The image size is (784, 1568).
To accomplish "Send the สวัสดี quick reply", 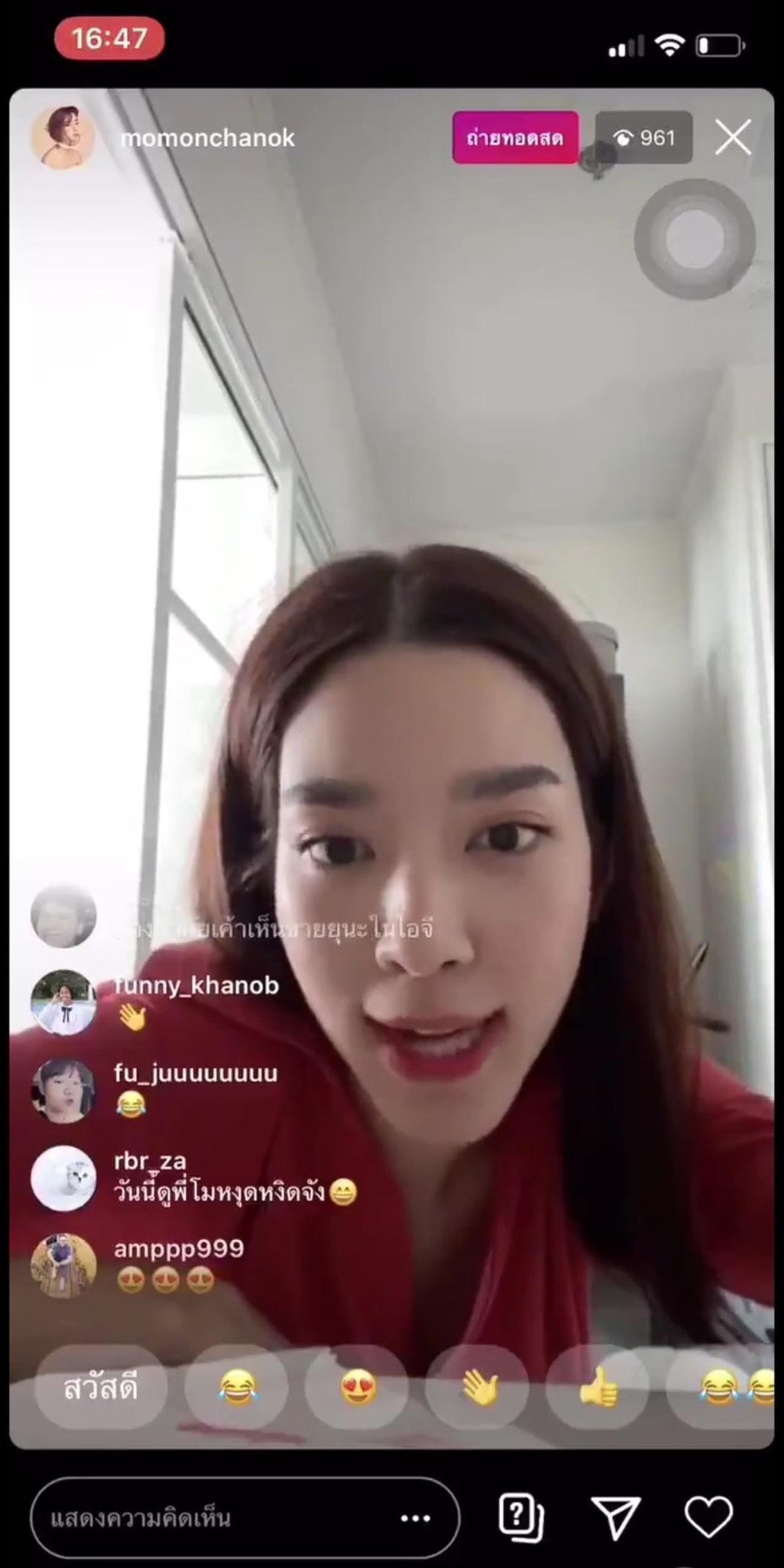I will pyautogui.click(x=101, y=1388).
